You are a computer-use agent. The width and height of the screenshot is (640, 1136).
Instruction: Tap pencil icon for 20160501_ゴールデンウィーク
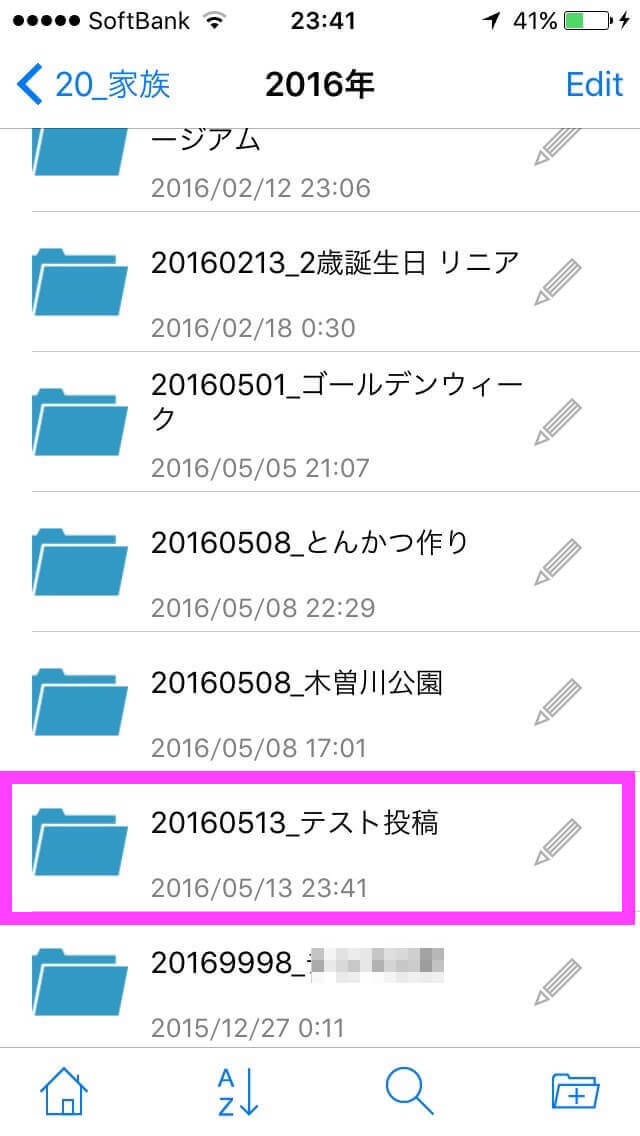point(557,421)
